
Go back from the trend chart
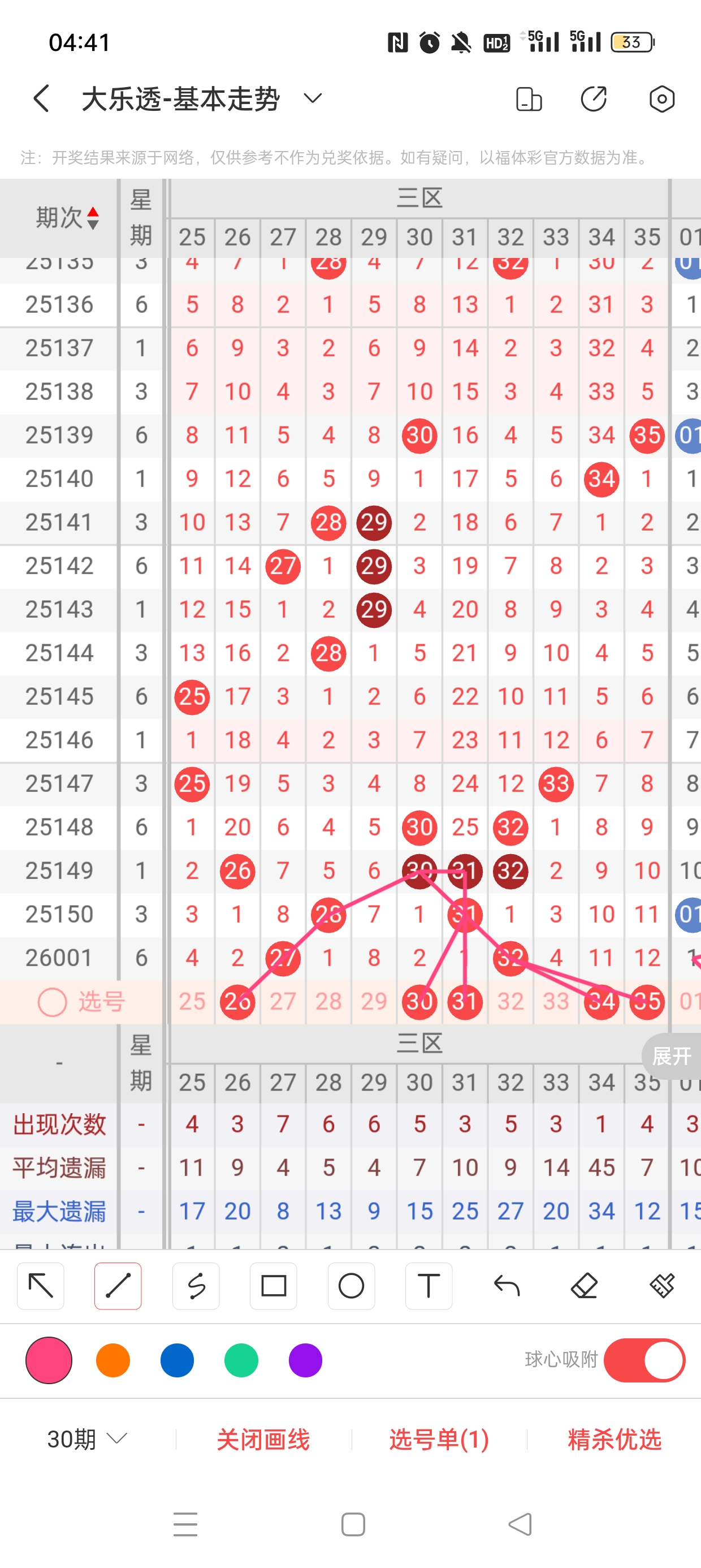[41, 98]
